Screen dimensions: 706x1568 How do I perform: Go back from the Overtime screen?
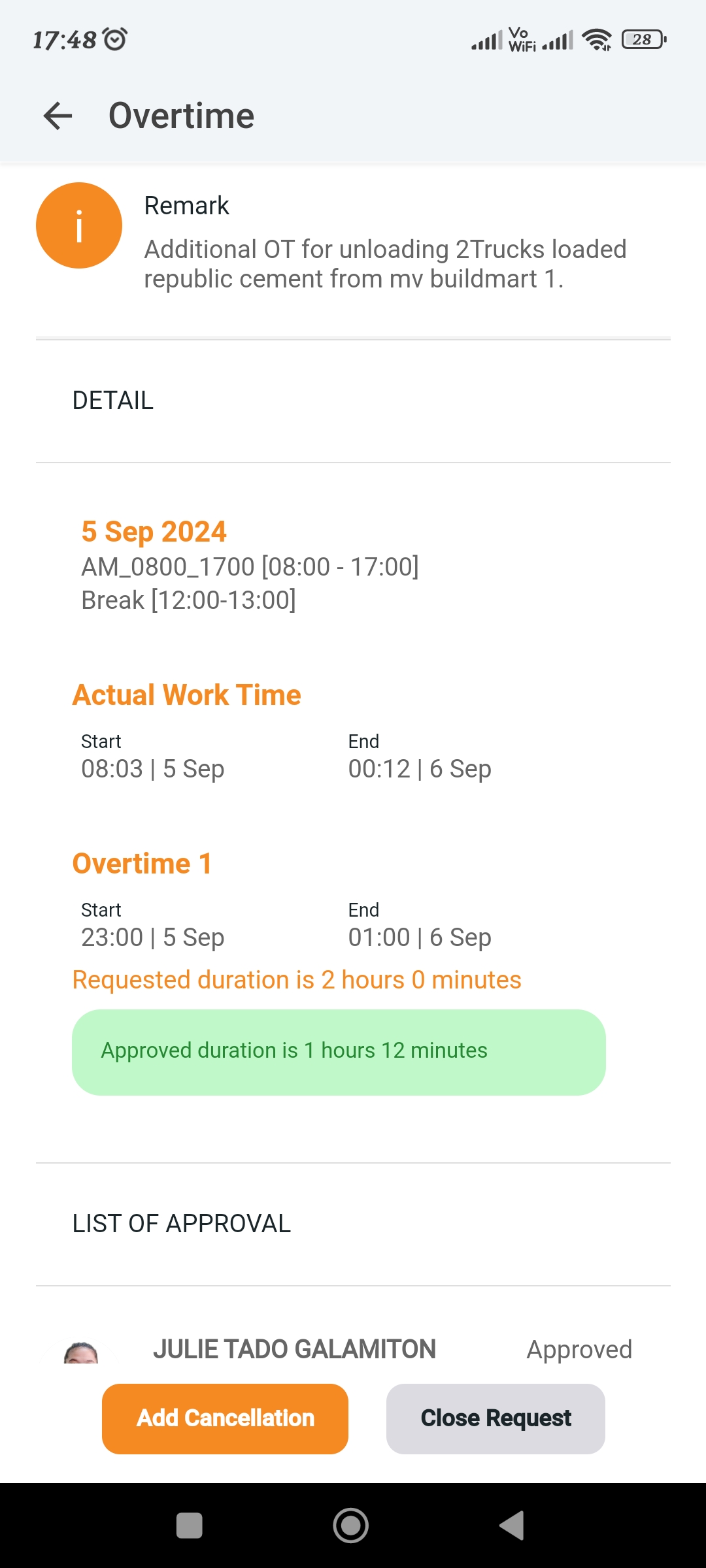coord(58,116)
